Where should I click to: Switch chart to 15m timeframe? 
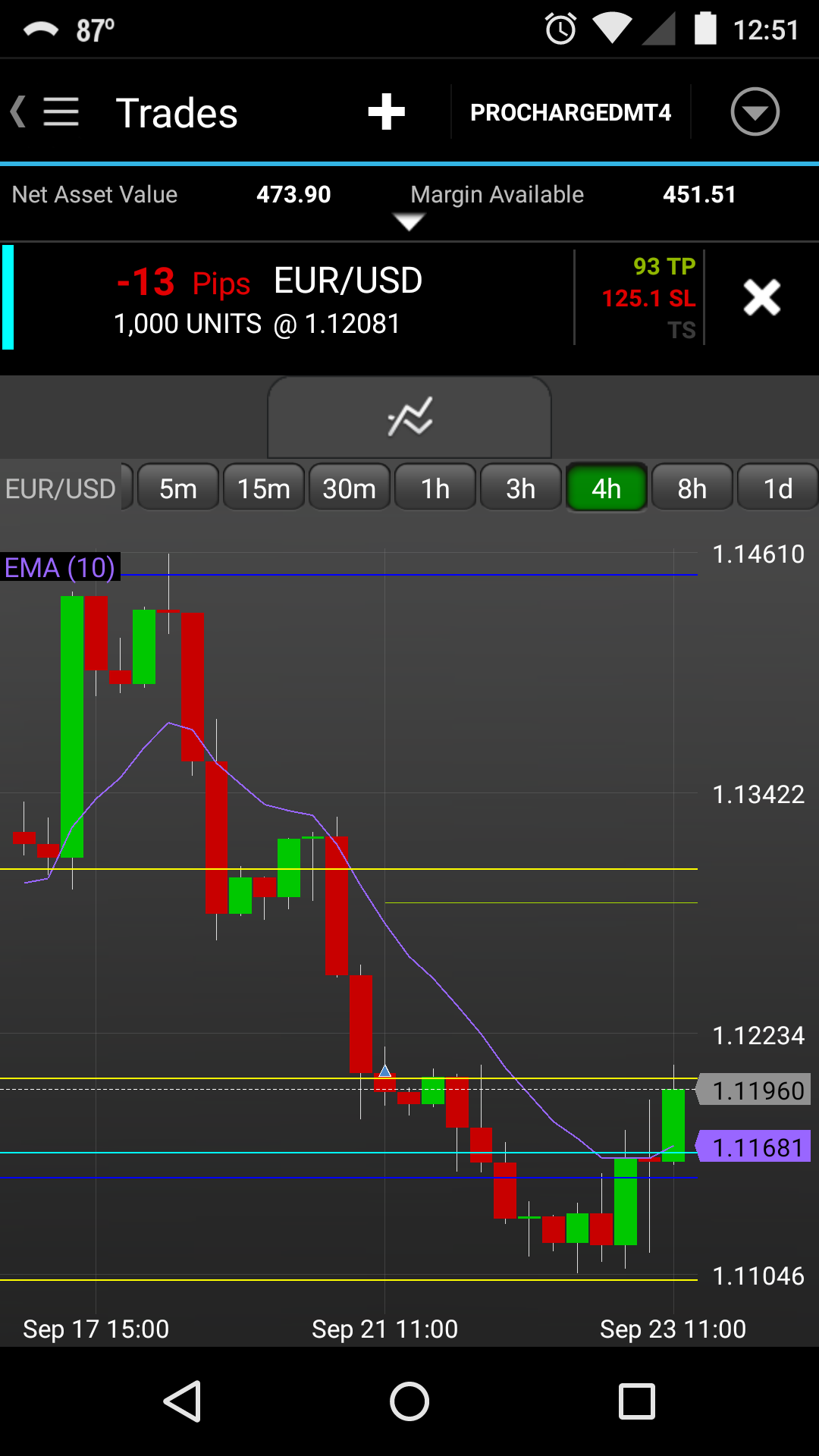(264, 489)
